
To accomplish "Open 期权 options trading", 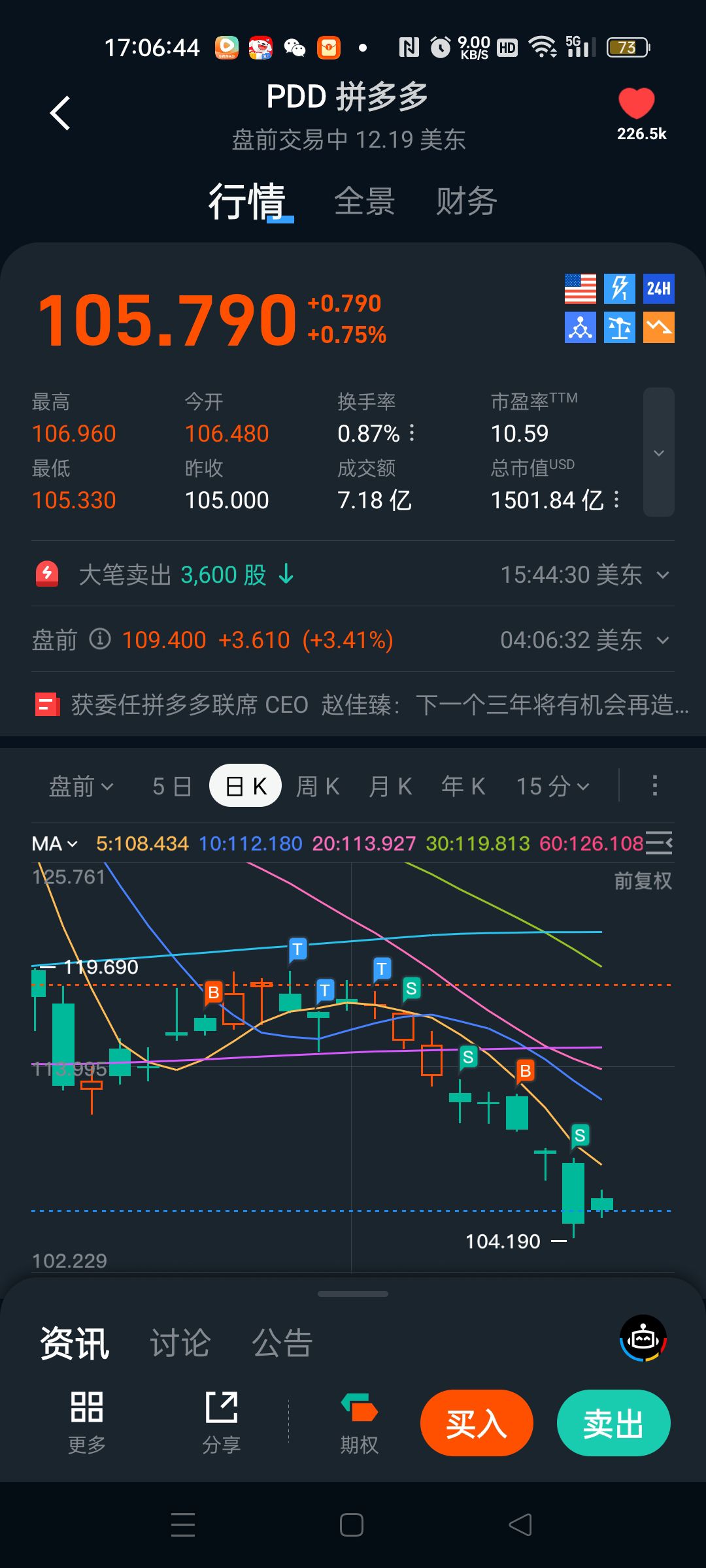I will [359, 1422].
